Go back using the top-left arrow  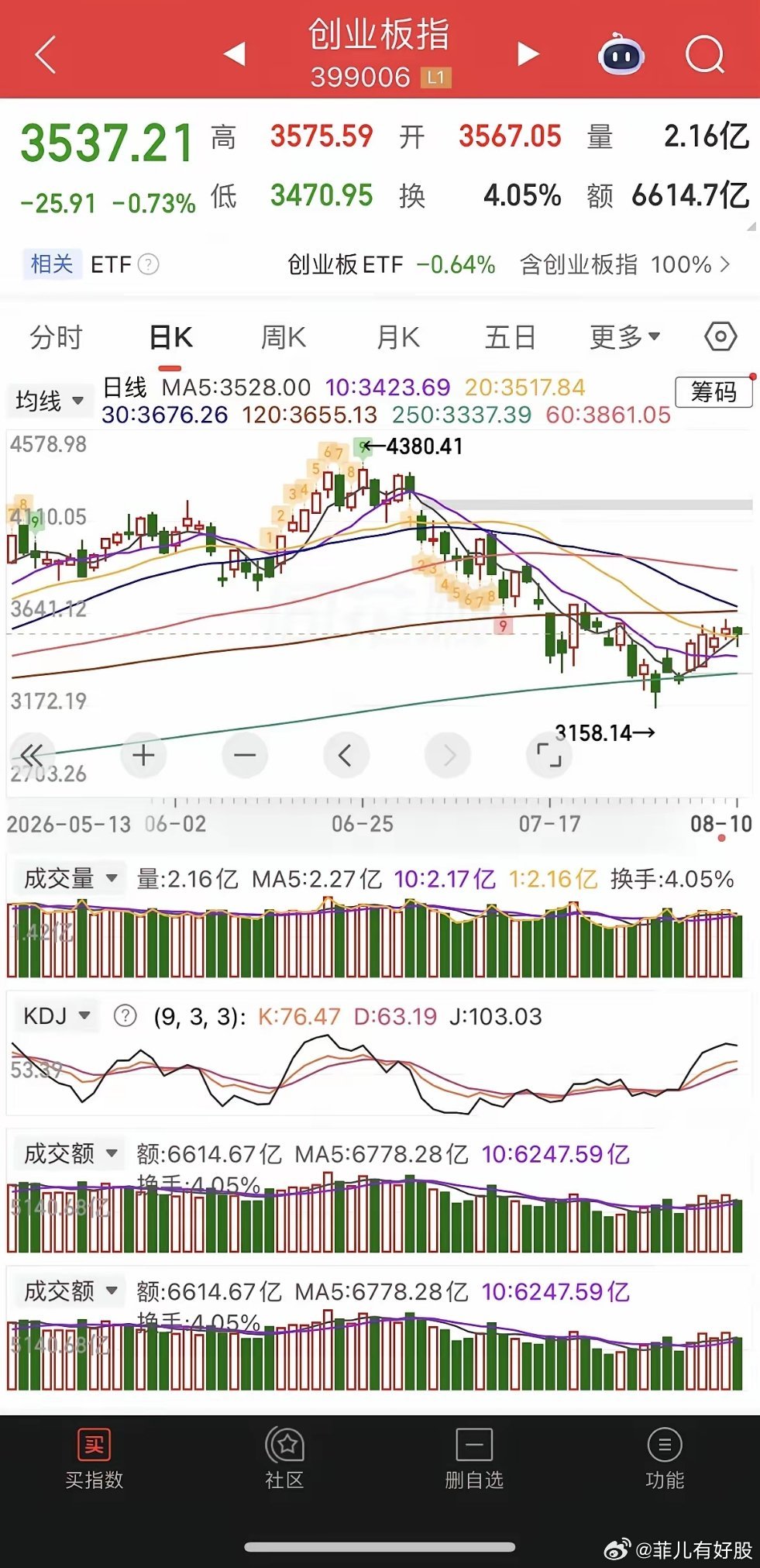tap(46, 54)
